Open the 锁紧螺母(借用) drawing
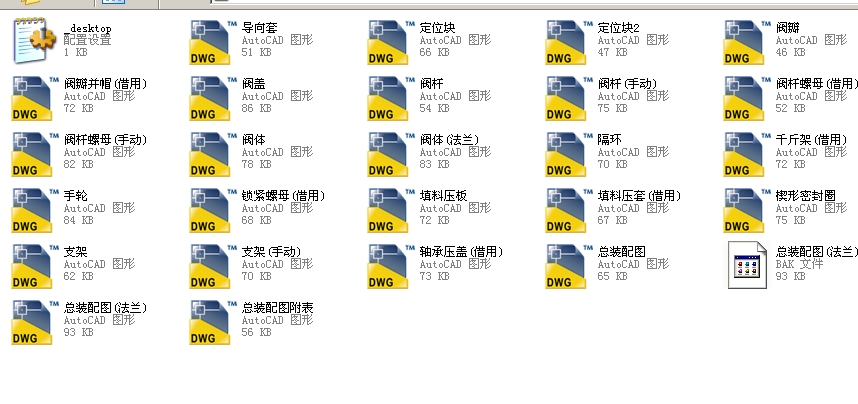858x404 pixels. point(213,209)
